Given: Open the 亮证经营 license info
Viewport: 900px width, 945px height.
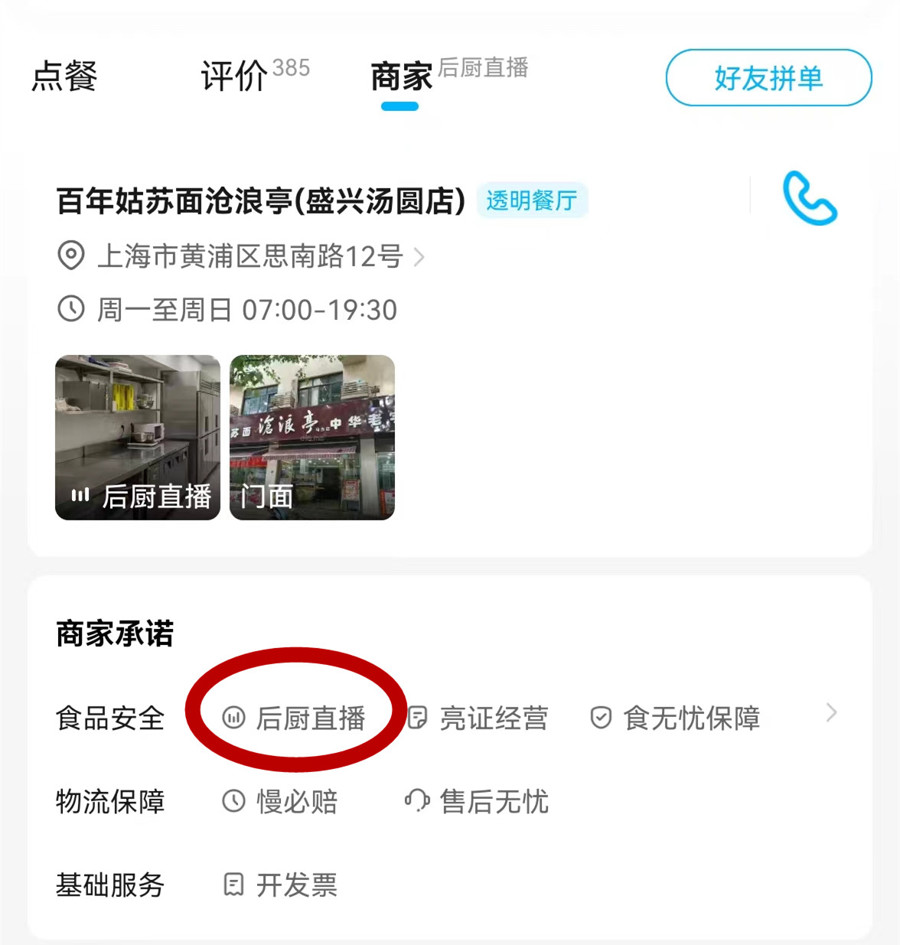Looking at the screenshot, I should tap(479, 718).
